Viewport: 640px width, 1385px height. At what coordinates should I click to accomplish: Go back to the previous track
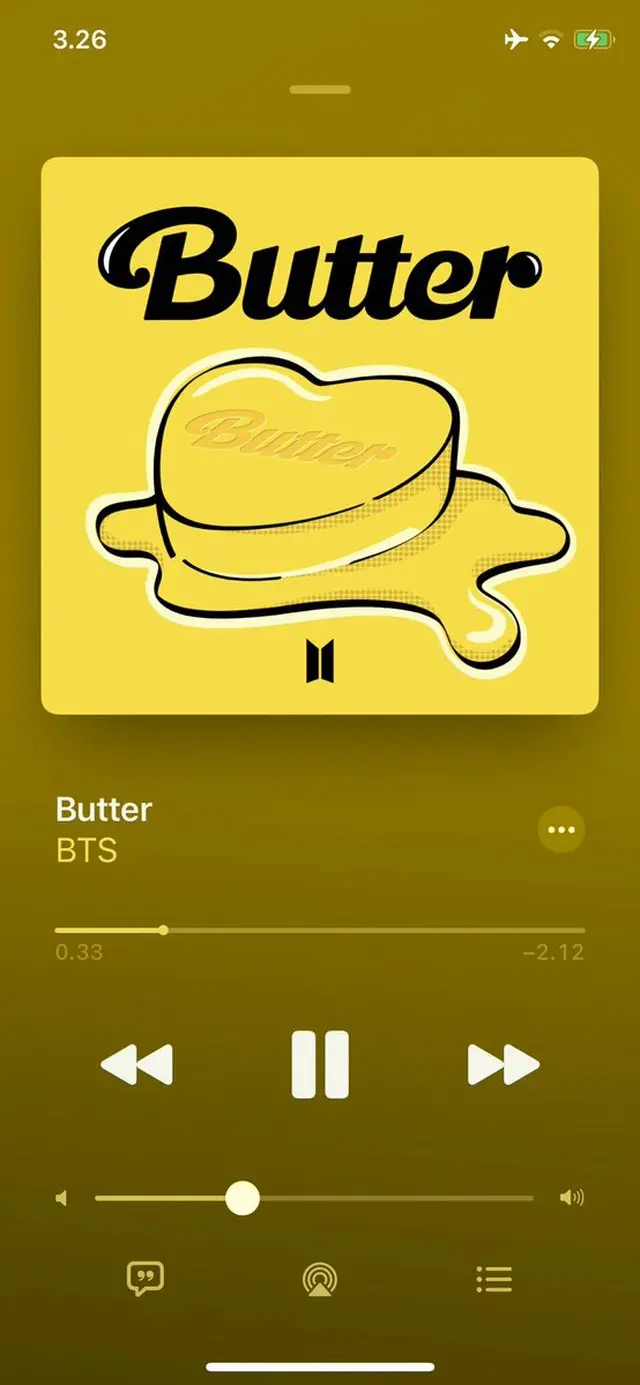(x=137, y=1064)
